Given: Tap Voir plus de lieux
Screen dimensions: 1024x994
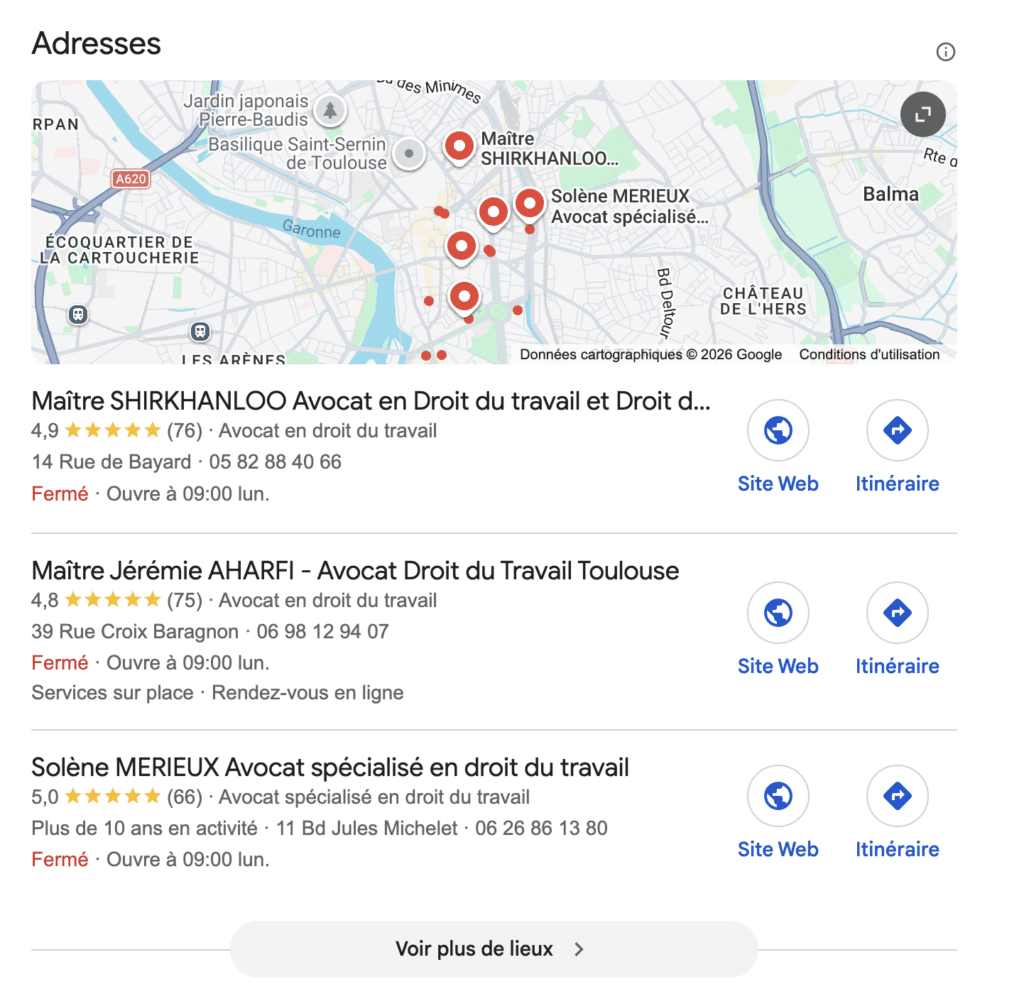Looking at the screenshot, I should [494, 949].
